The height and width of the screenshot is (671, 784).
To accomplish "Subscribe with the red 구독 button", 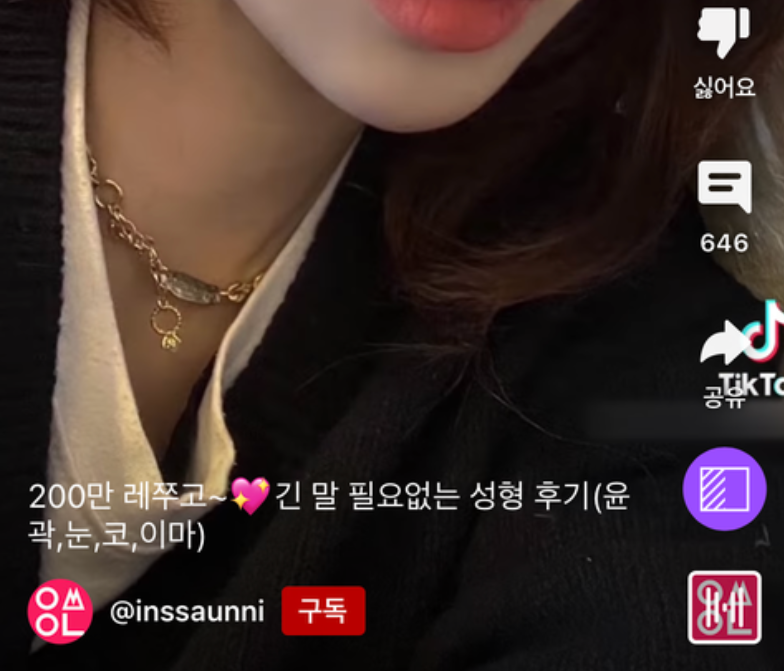I will (x=323, y=611).
